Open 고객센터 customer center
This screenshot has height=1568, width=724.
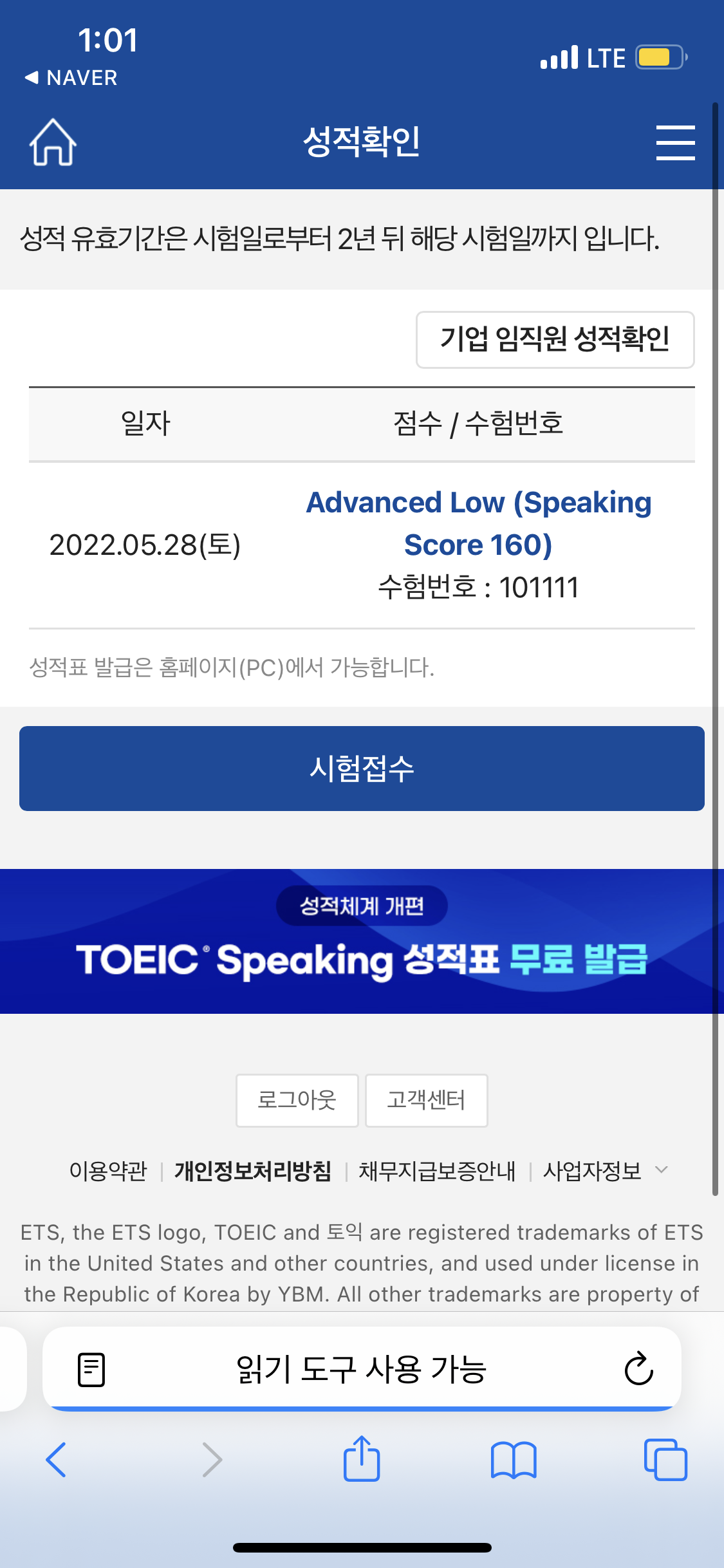[x=426, y=1100]
